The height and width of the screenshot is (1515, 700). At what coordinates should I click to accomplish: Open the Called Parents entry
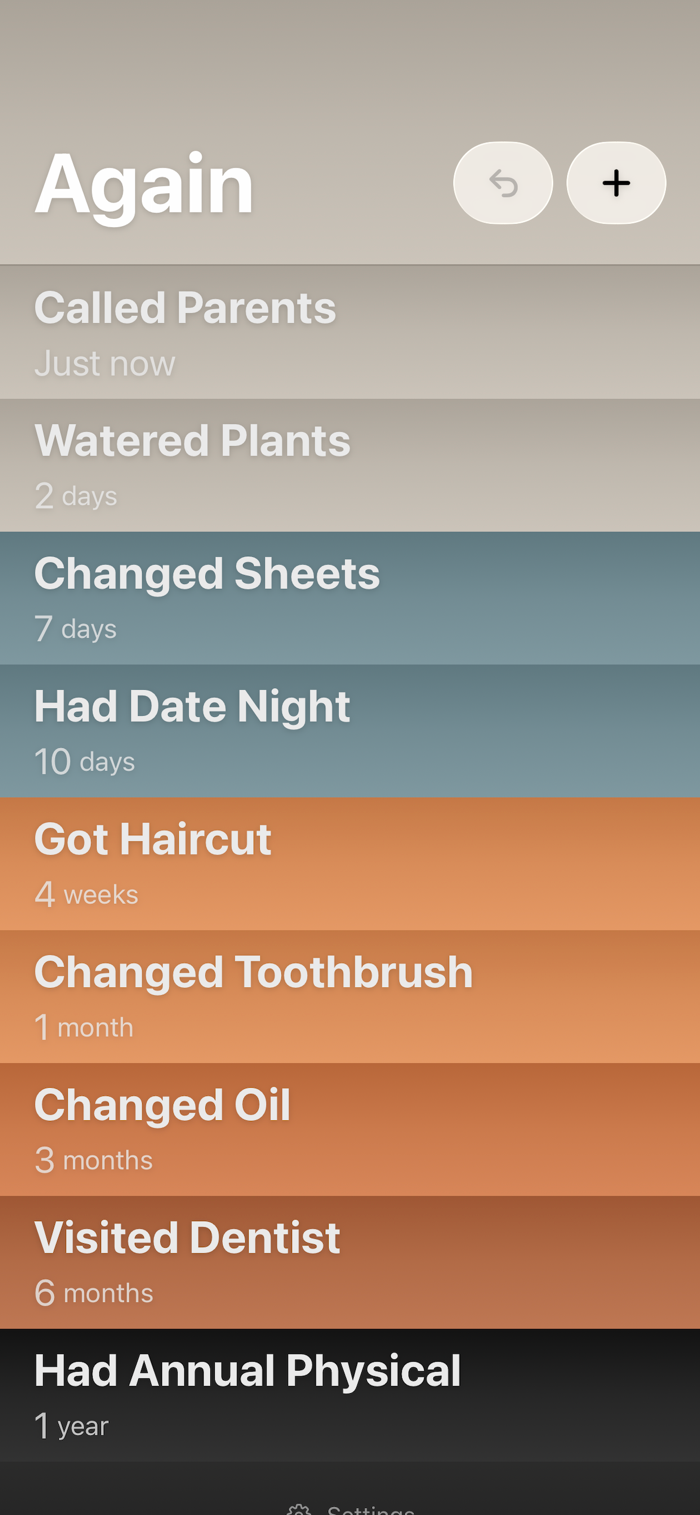pyautogui.click(x=350, y=332)
